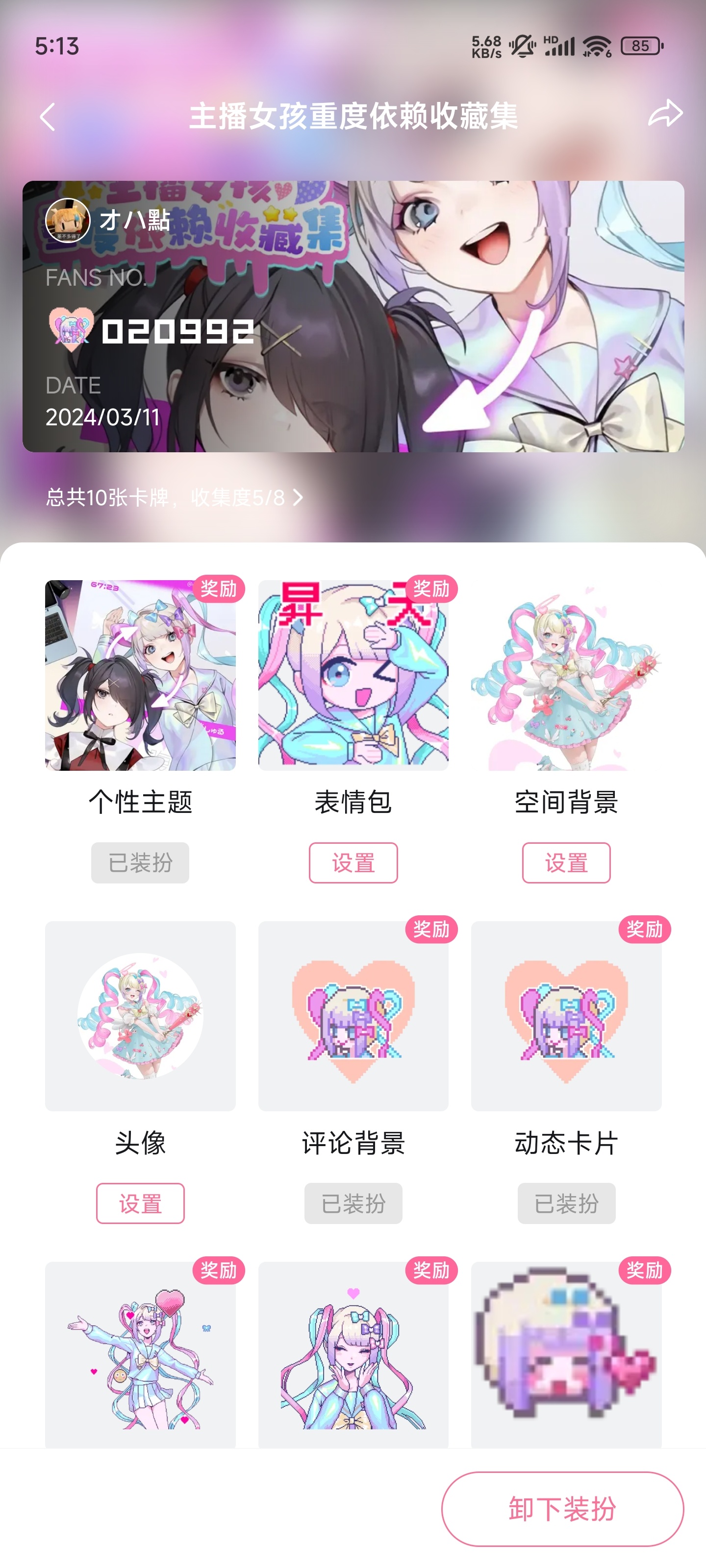The image size is (706, 1568).
Task: Share this collection via the arrow icon
Action: [665, 114]
